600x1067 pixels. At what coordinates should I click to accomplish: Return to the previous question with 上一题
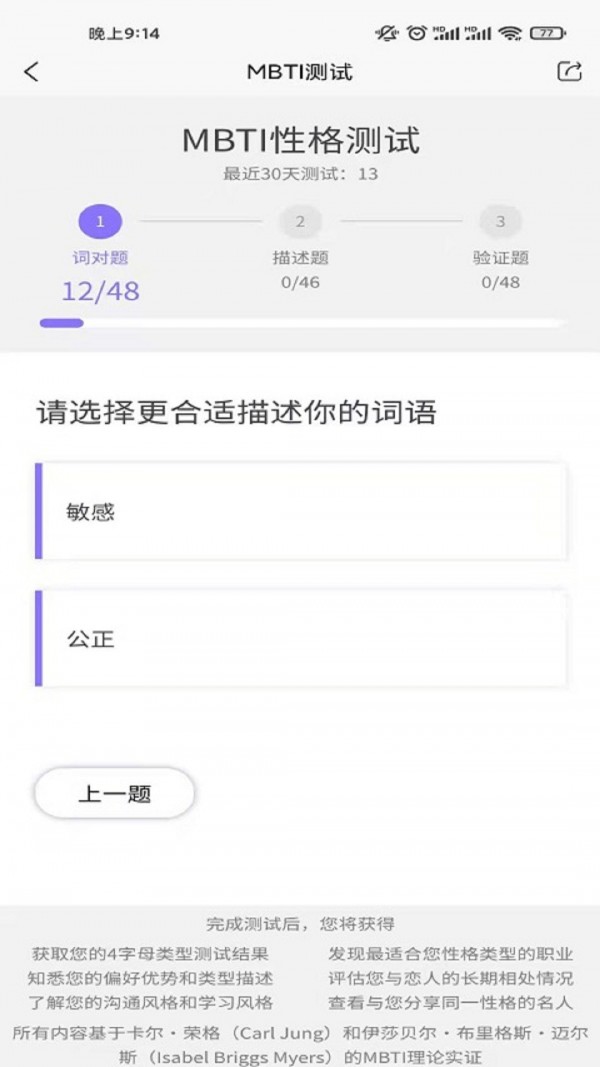114,795
